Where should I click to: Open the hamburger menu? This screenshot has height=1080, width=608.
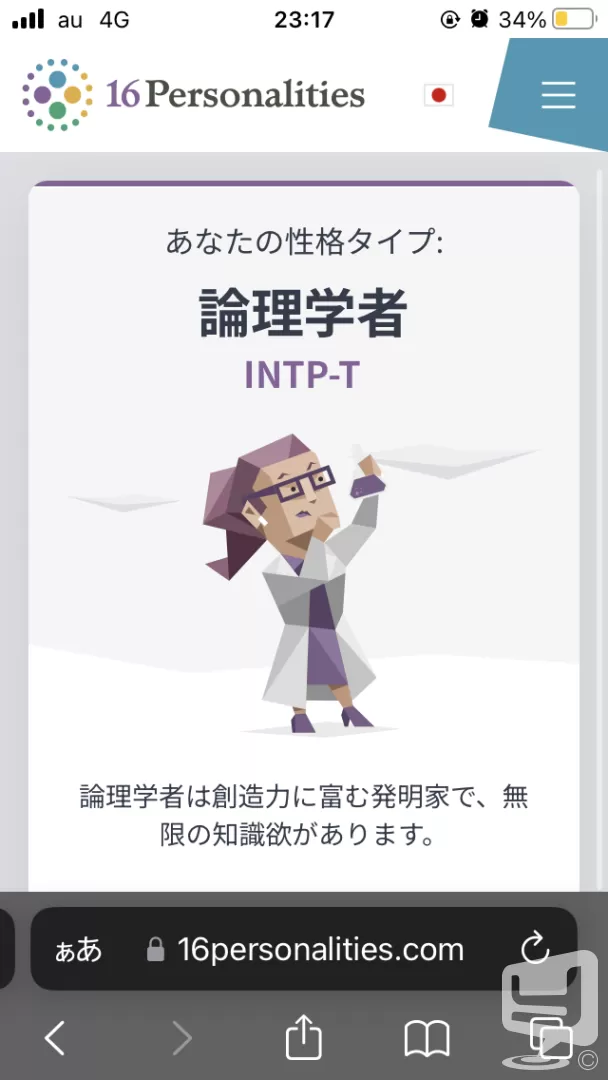coord(558,94)
